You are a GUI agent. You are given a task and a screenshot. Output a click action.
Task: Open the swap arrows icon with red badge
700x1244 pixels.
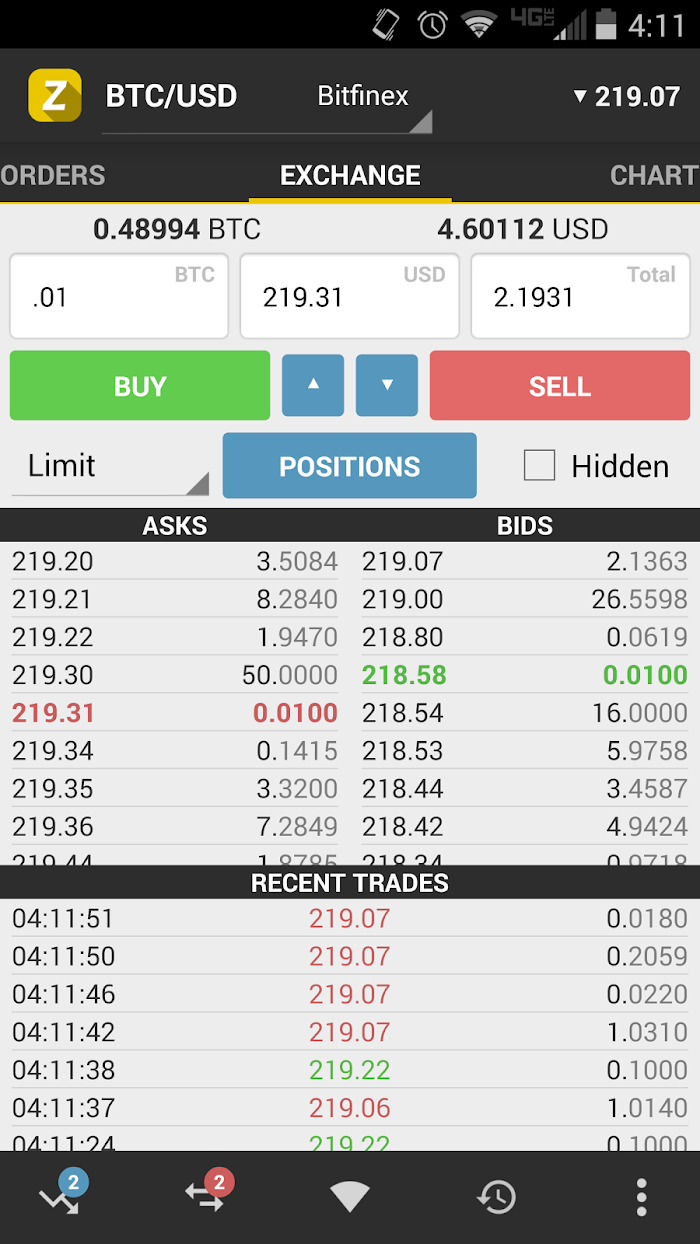[208, 1195]
